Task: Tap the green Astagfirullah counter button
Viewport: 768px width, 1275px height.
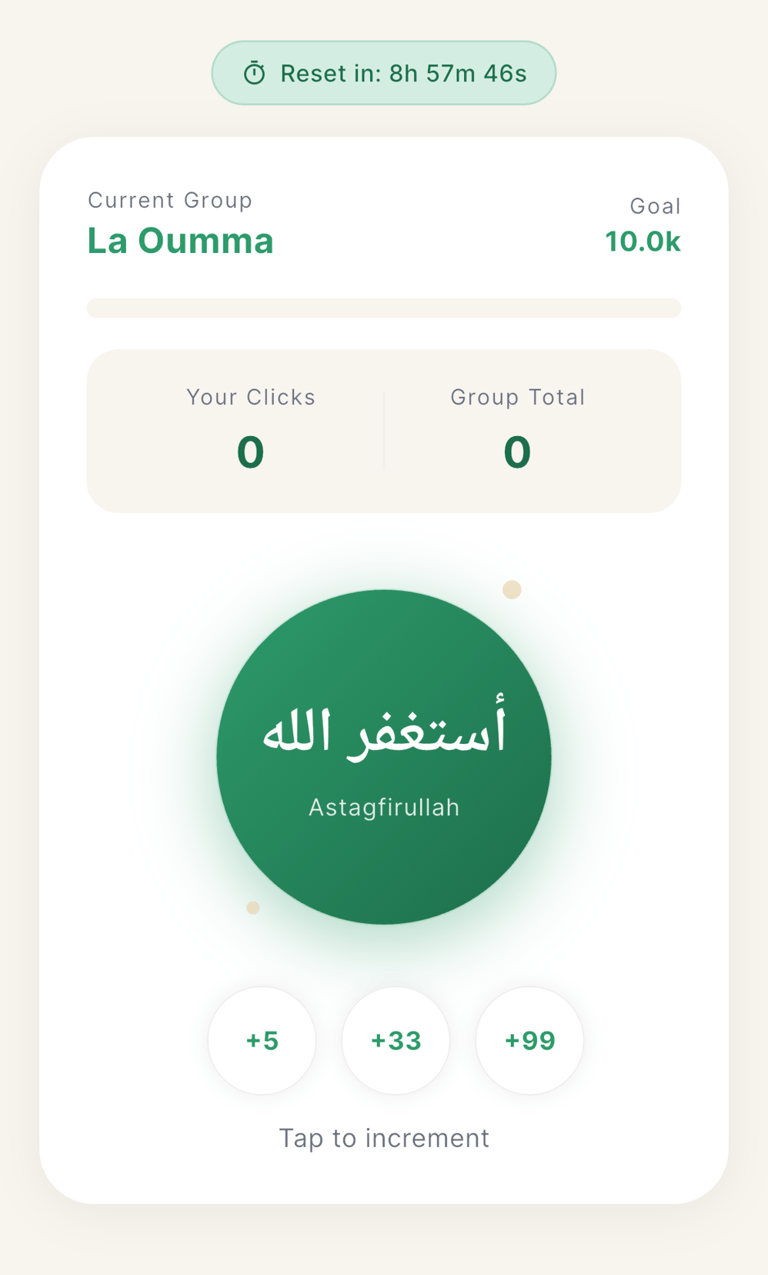Action: click(x=384, y=757)
